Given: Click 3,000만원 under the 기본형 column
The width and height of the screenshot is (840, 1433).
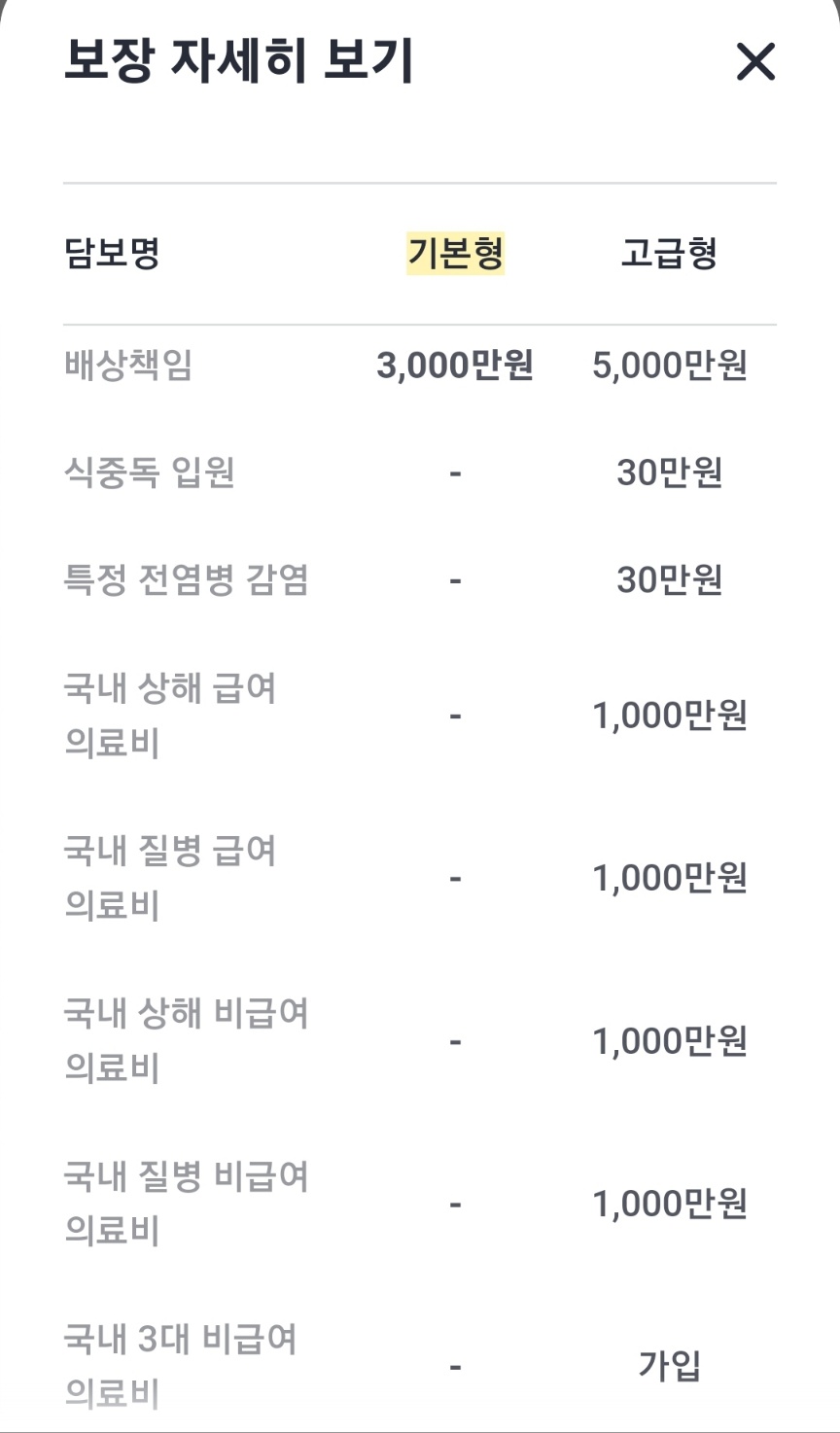Looking at the screenshot, I should (454, 367).
